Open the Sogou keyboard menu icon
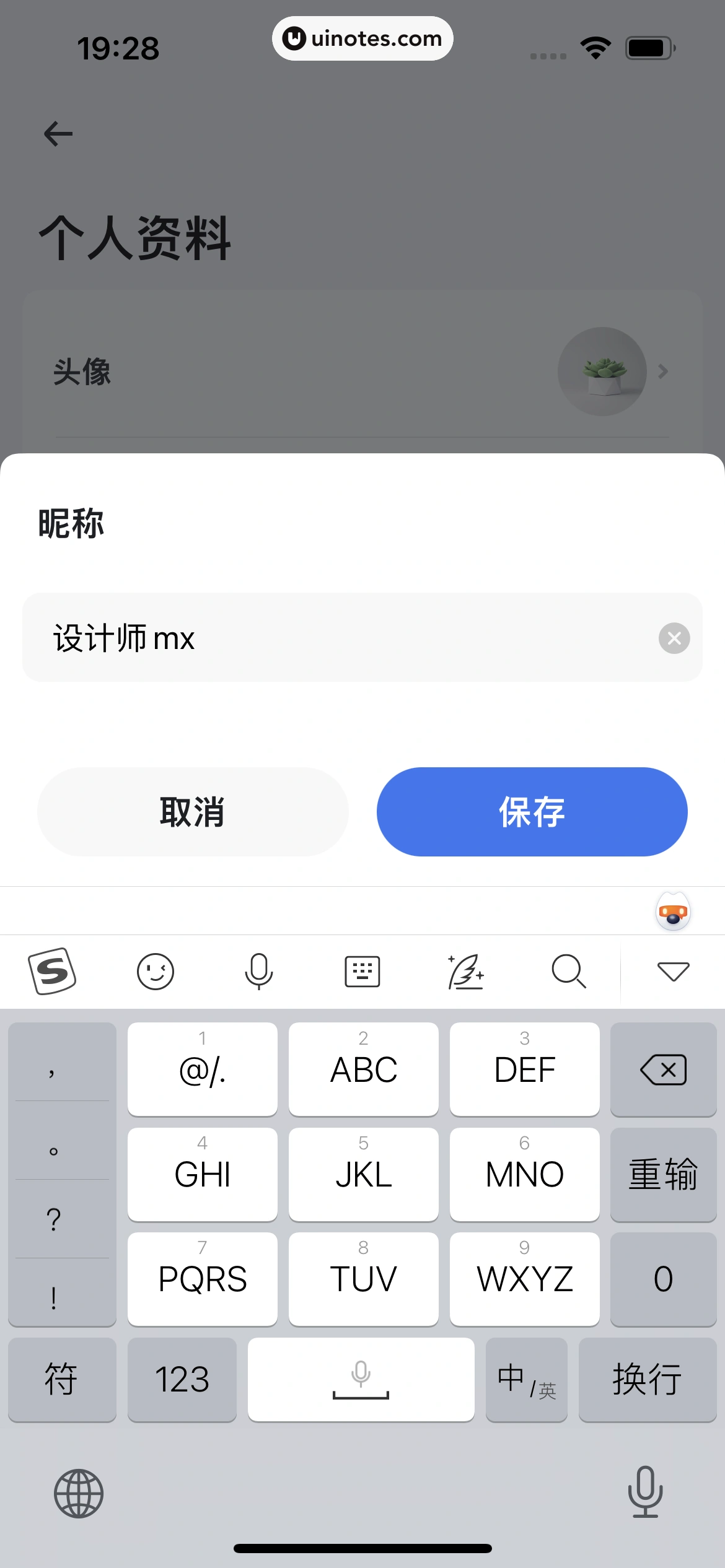Image resolution: width=725 pixels, height=1568 pixels. pyautogui.click(x=53, y=971)
